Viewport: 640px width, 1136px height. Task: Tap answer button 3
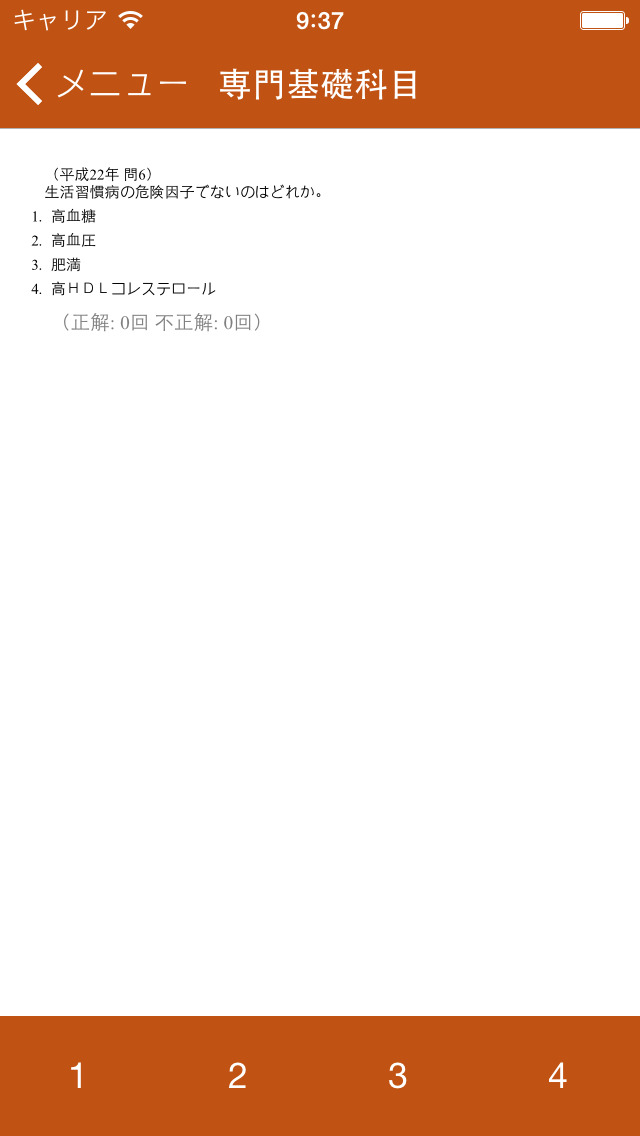(398, 1076)
